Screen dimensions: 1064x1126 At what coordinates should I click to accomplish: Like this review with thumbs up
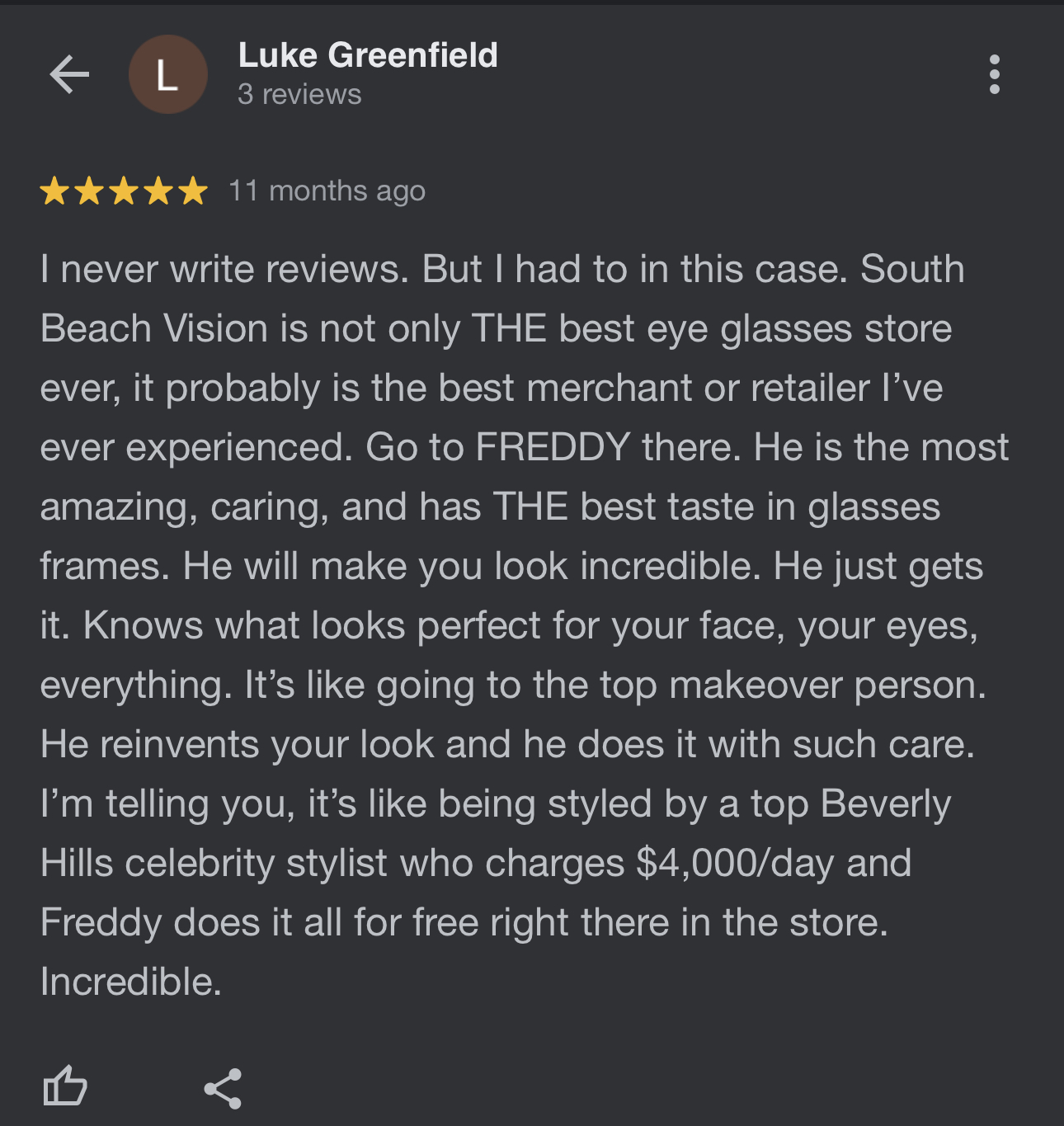65,1086
